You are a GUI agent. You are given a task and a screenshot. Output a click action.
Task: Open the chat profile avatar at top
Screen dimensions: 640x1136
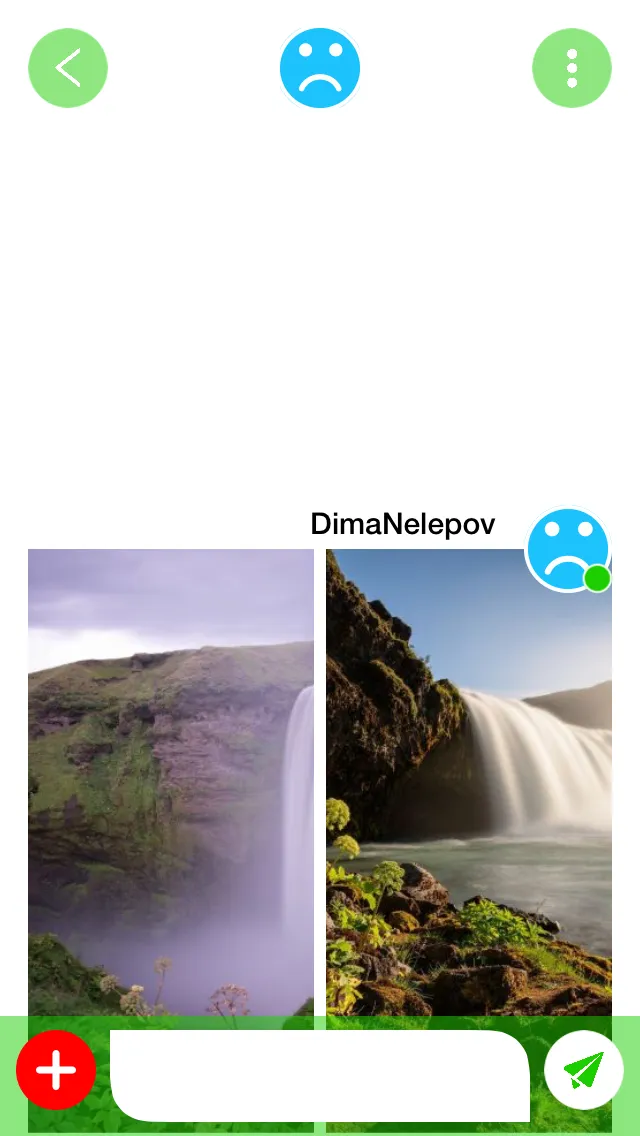click(x=320, y=68)
